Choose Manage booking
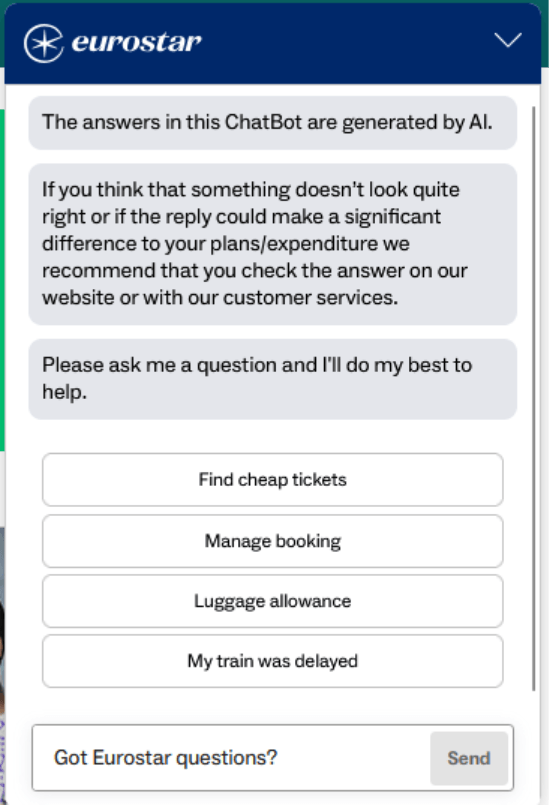Image resolution: width=549 pixels, height=805 pixels. point(273,541)
